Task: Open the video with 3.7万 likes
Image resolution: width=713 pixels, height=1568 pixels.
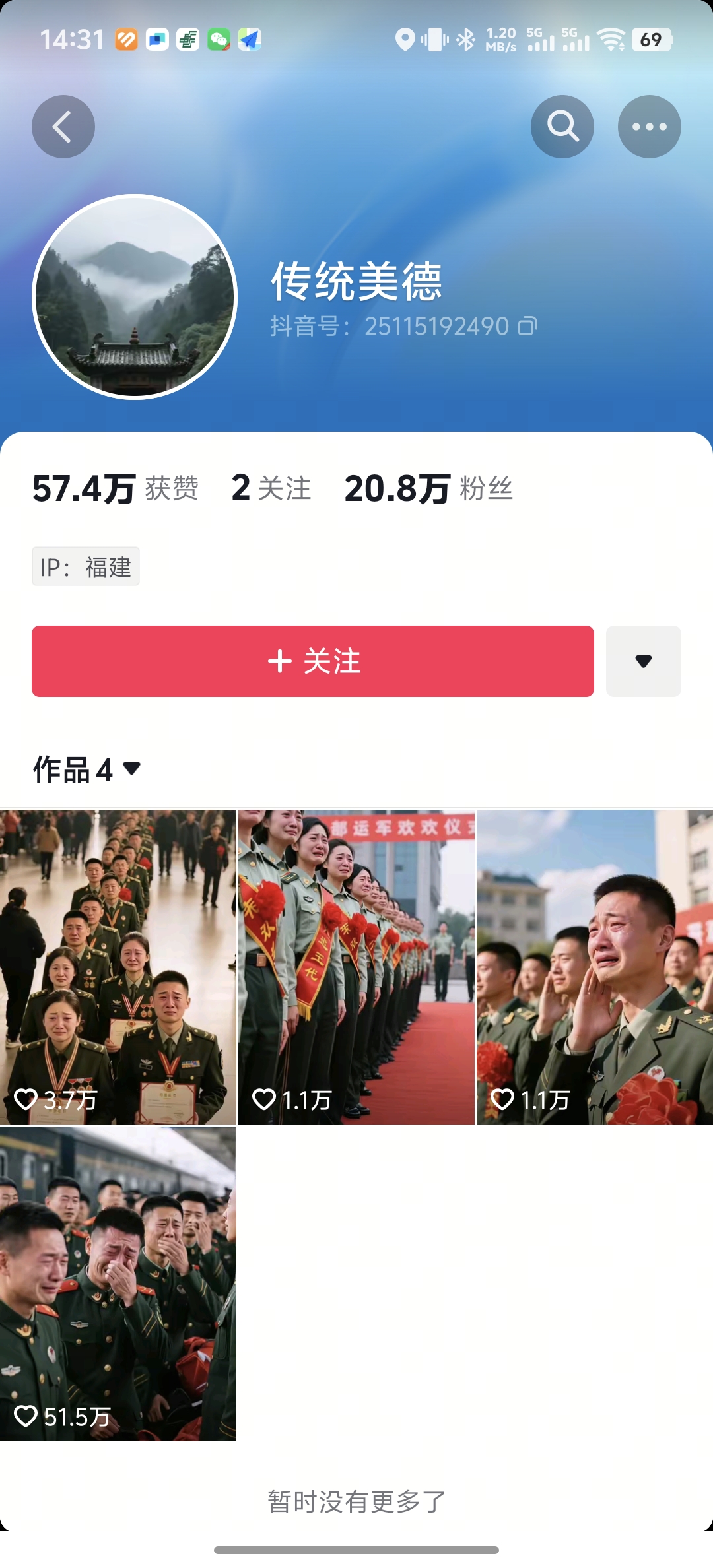Action: click(118, 967)
